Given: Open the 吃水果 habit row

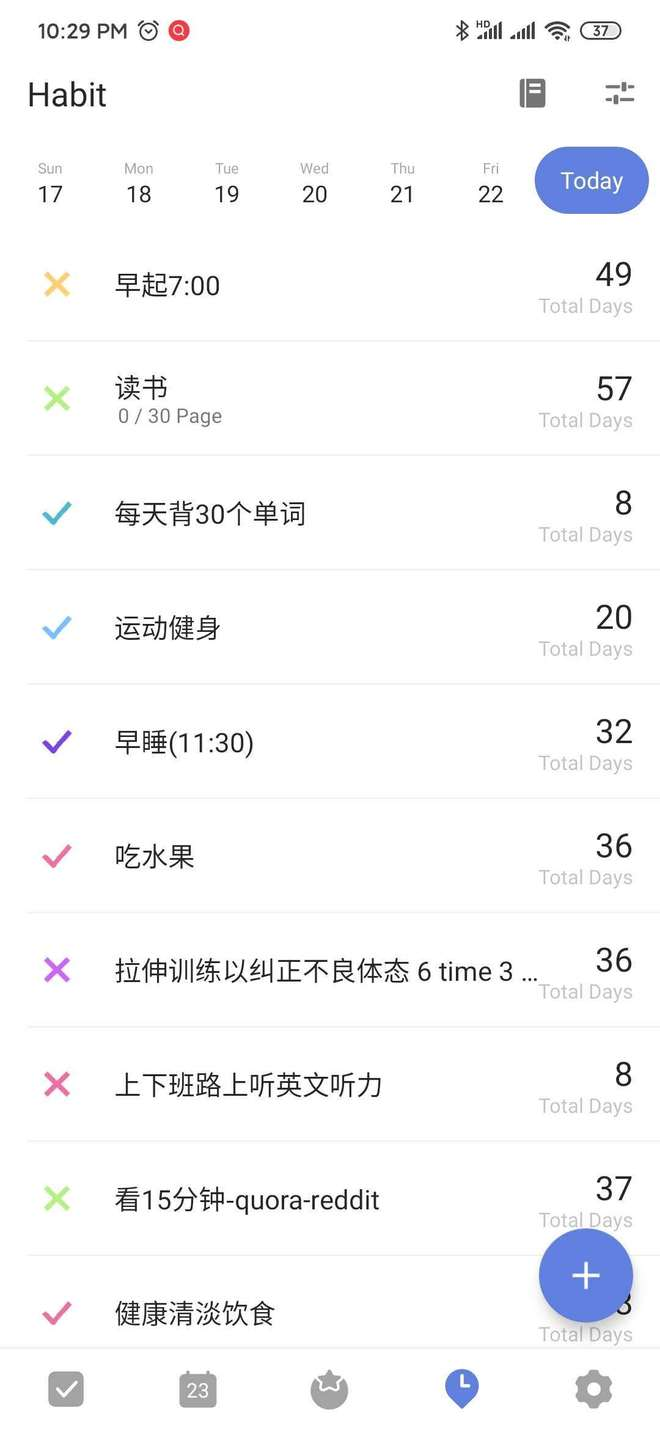Looking at the screenshot, I should pyautogui.click(x=300, y=857).
